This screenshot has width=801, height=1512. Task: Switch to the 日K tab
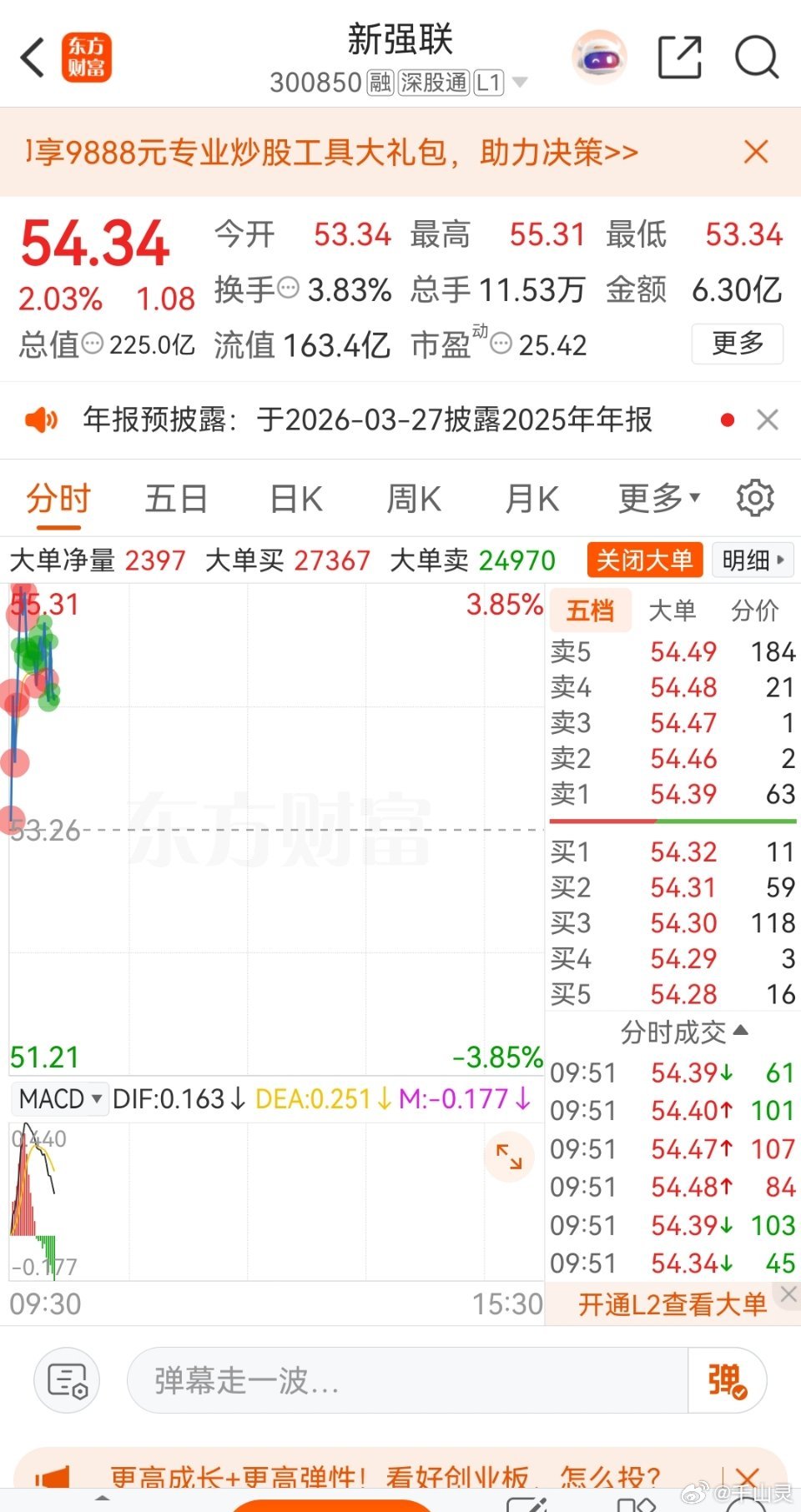pyautogui.click(x=295, y=498)
